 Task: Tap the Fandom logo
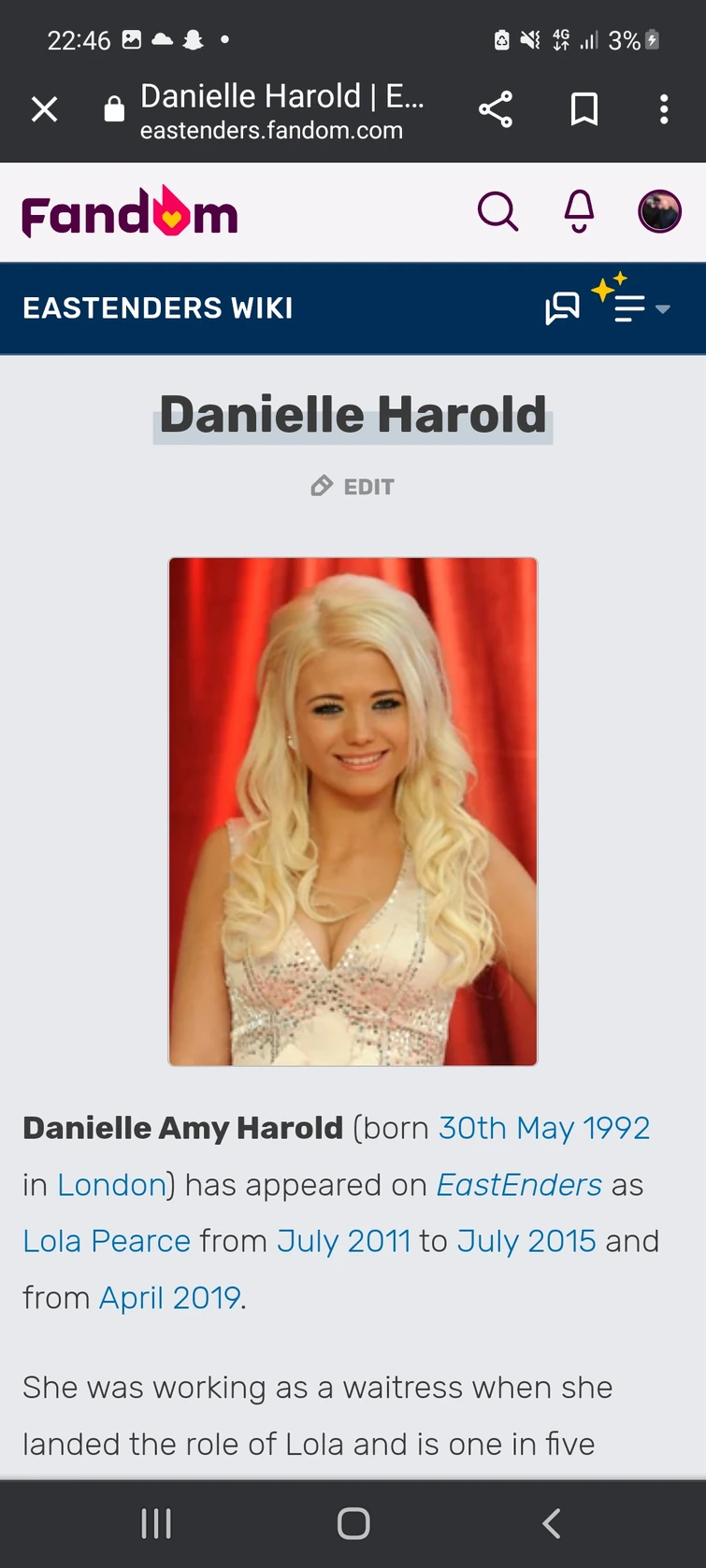[130, 212]
